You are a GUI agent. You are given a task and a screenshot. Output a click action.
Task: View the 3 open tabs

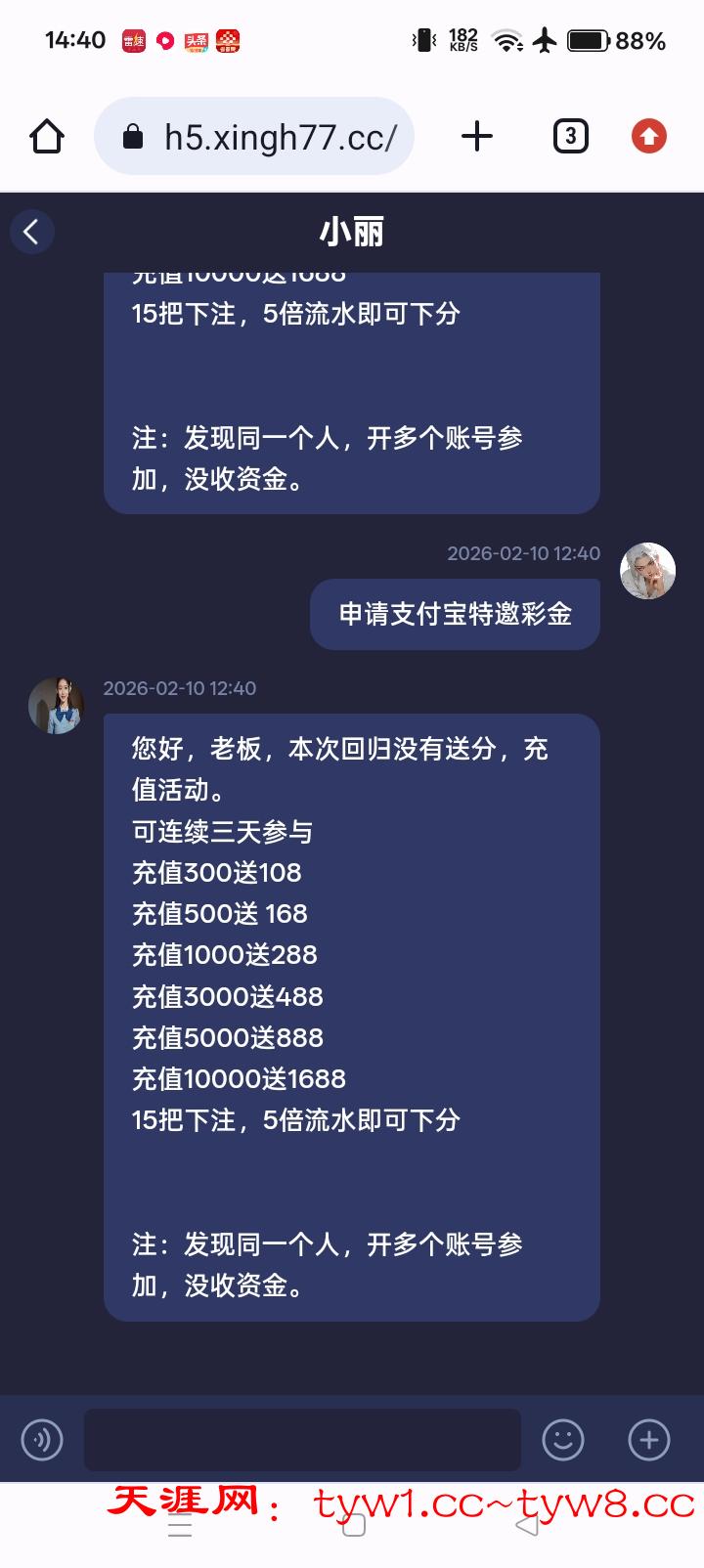pos(570,136)
